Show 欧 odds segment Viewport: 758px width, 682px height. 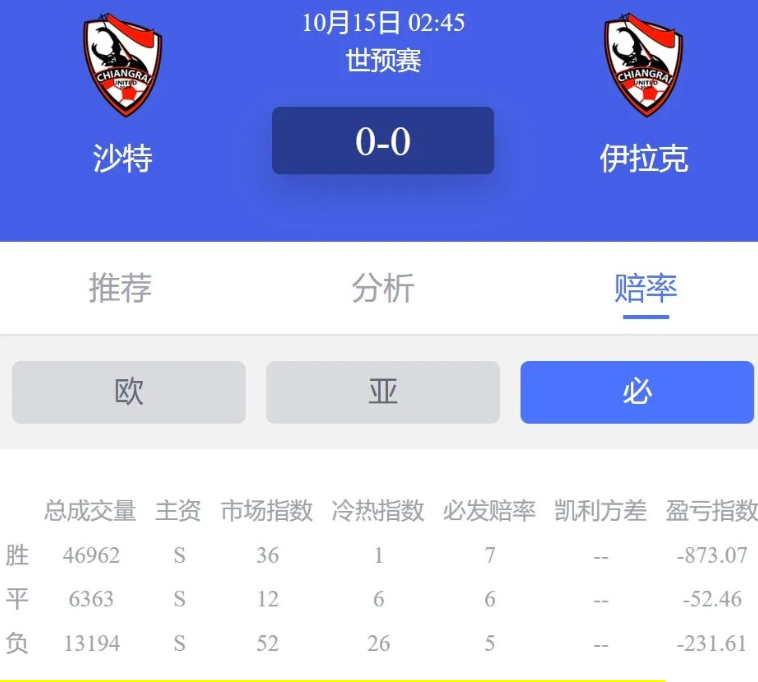(129, 392)
